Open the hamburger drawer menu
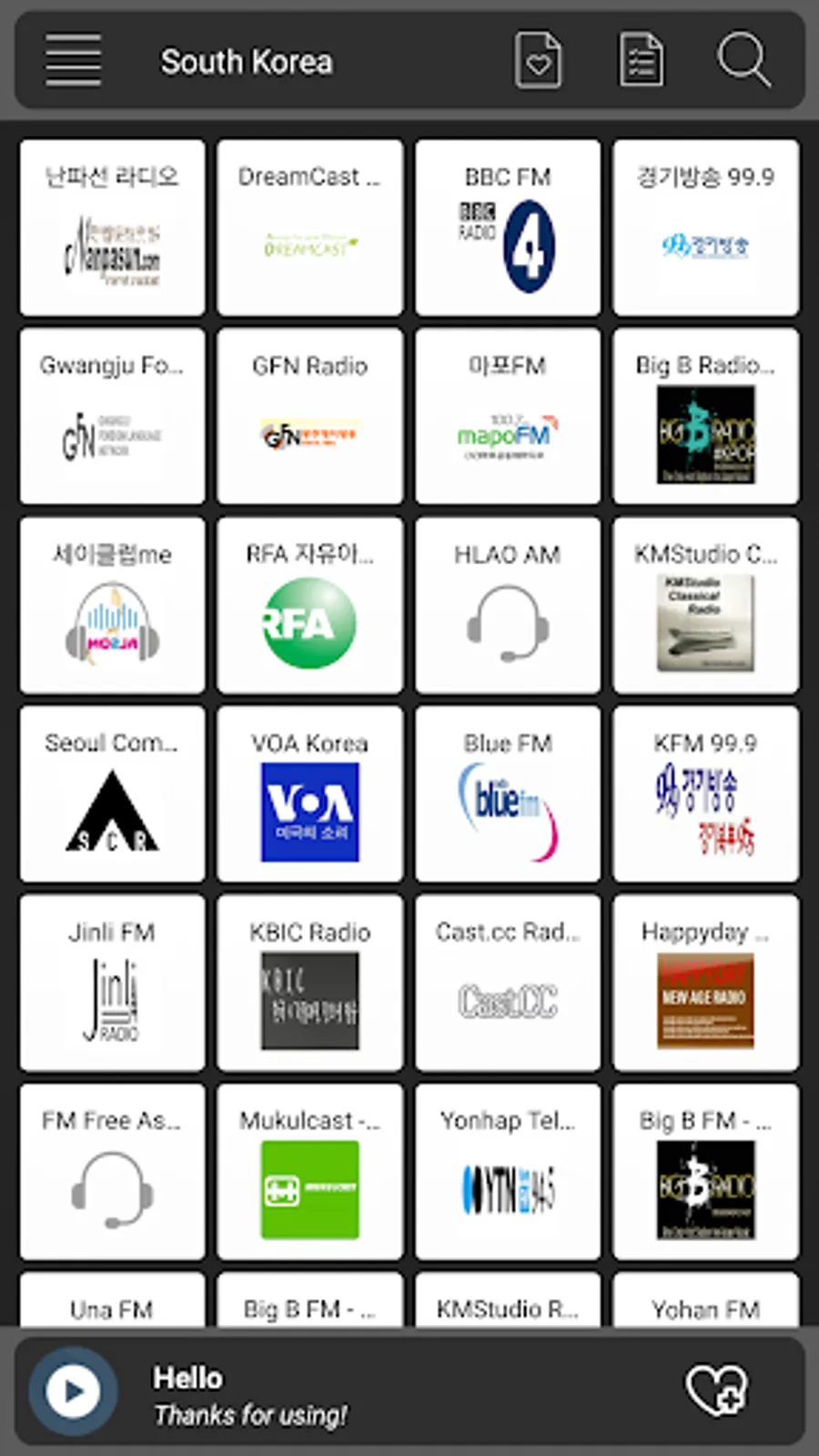This screenshot has width=819, height=1456. coord(73,61)
